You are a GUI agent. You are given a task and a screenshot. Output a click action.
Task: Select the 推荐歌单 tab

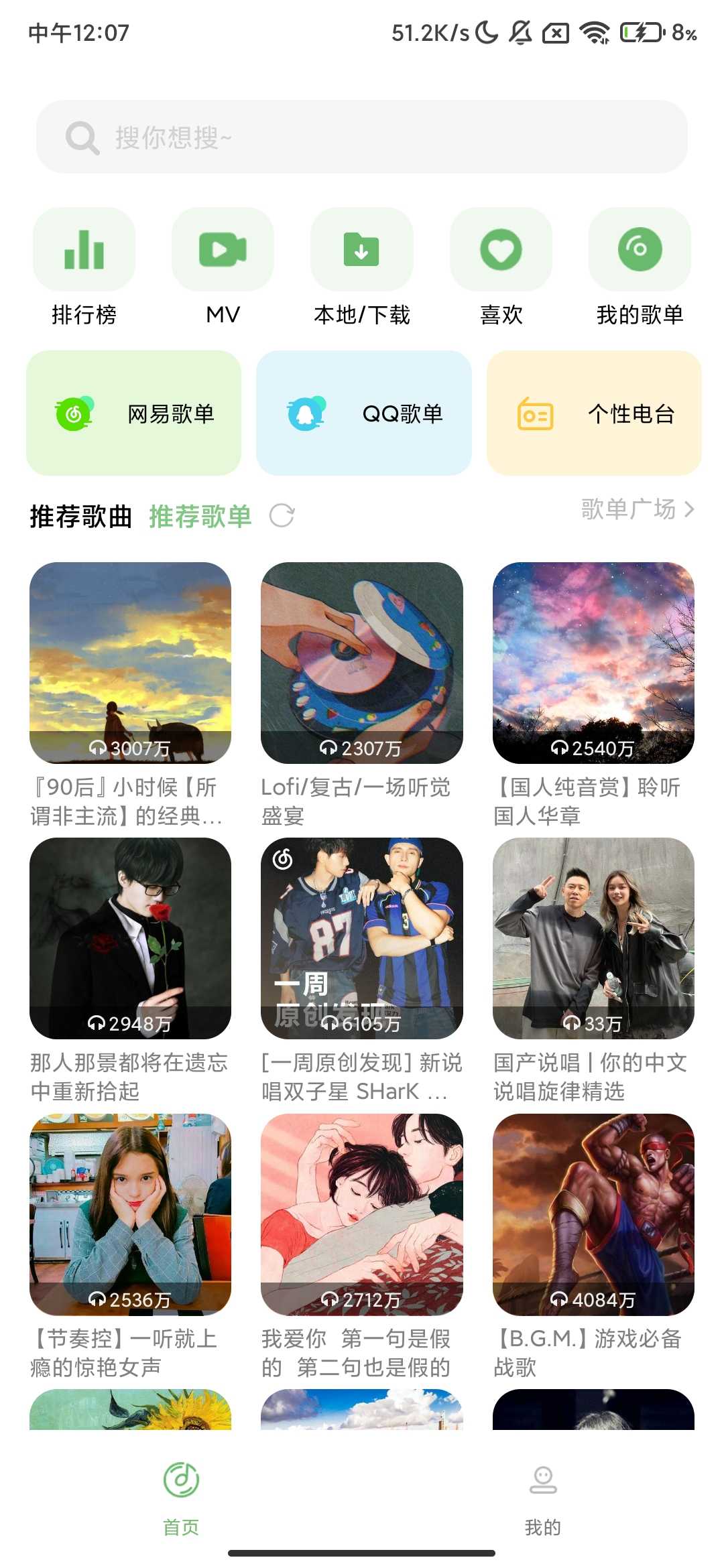pyautogui.click(x=200, y=517)
